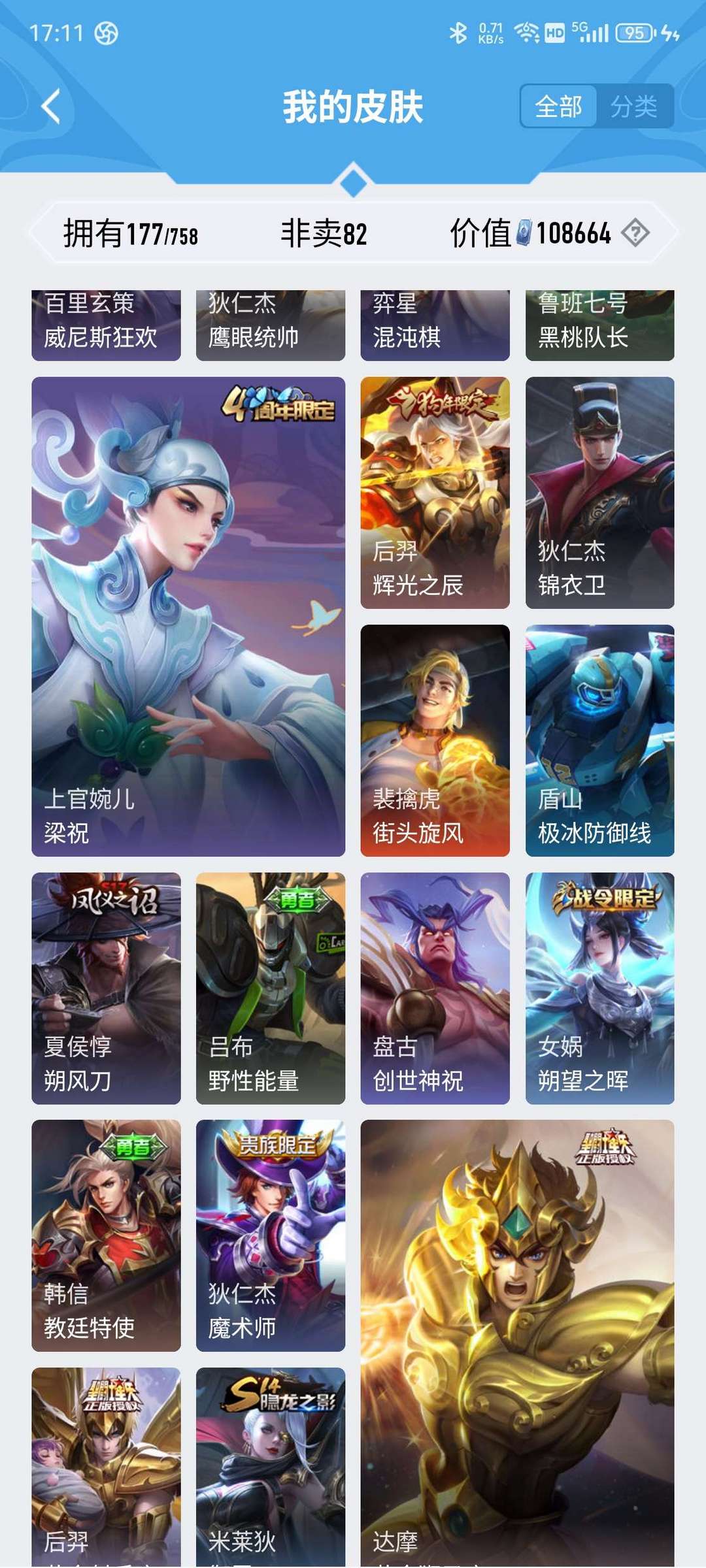Screen dimensions: 706x1568
Task: Open the large 达摩 skin card
Action: [x=517, y=1343]
